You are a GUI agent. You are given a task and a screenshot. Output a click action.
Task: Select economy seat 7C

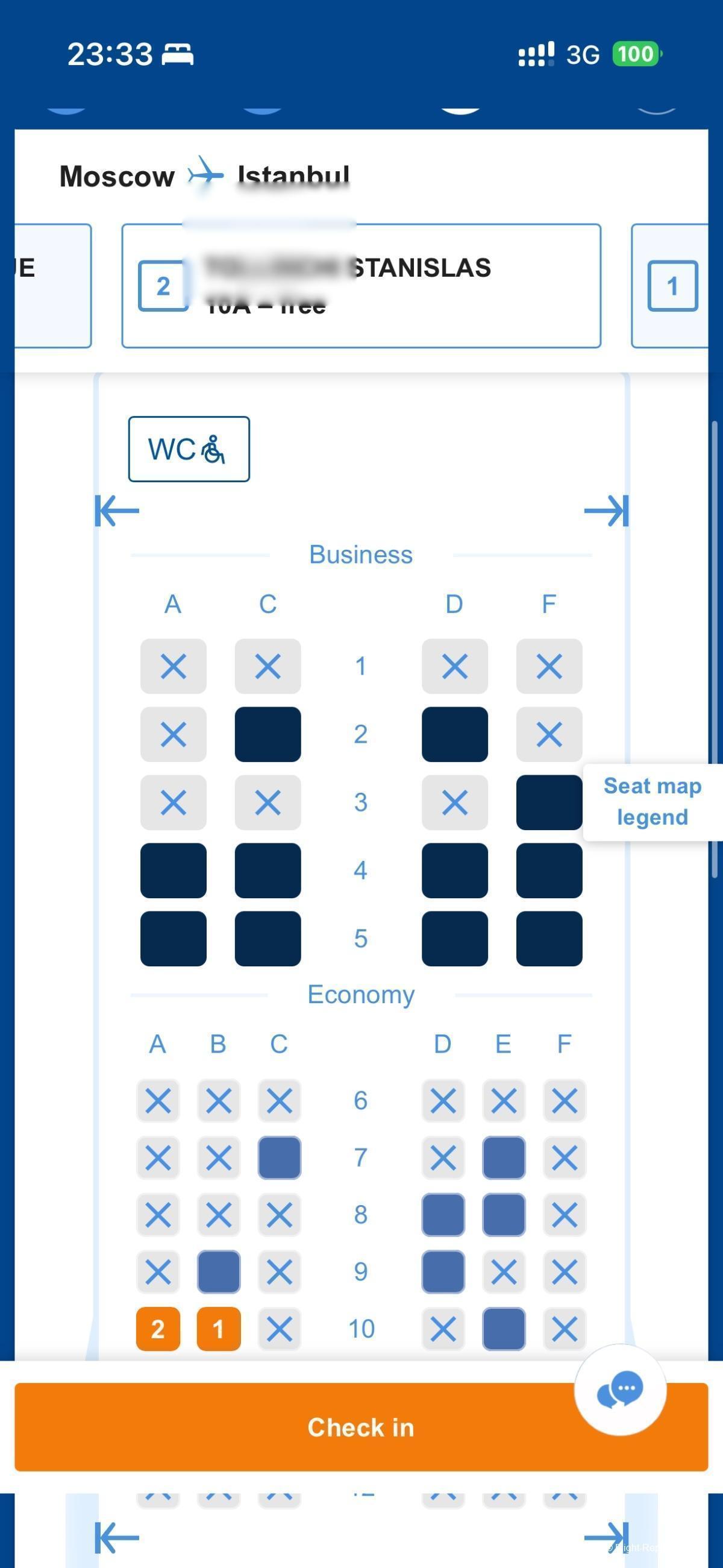click(x=280, y=1157)
